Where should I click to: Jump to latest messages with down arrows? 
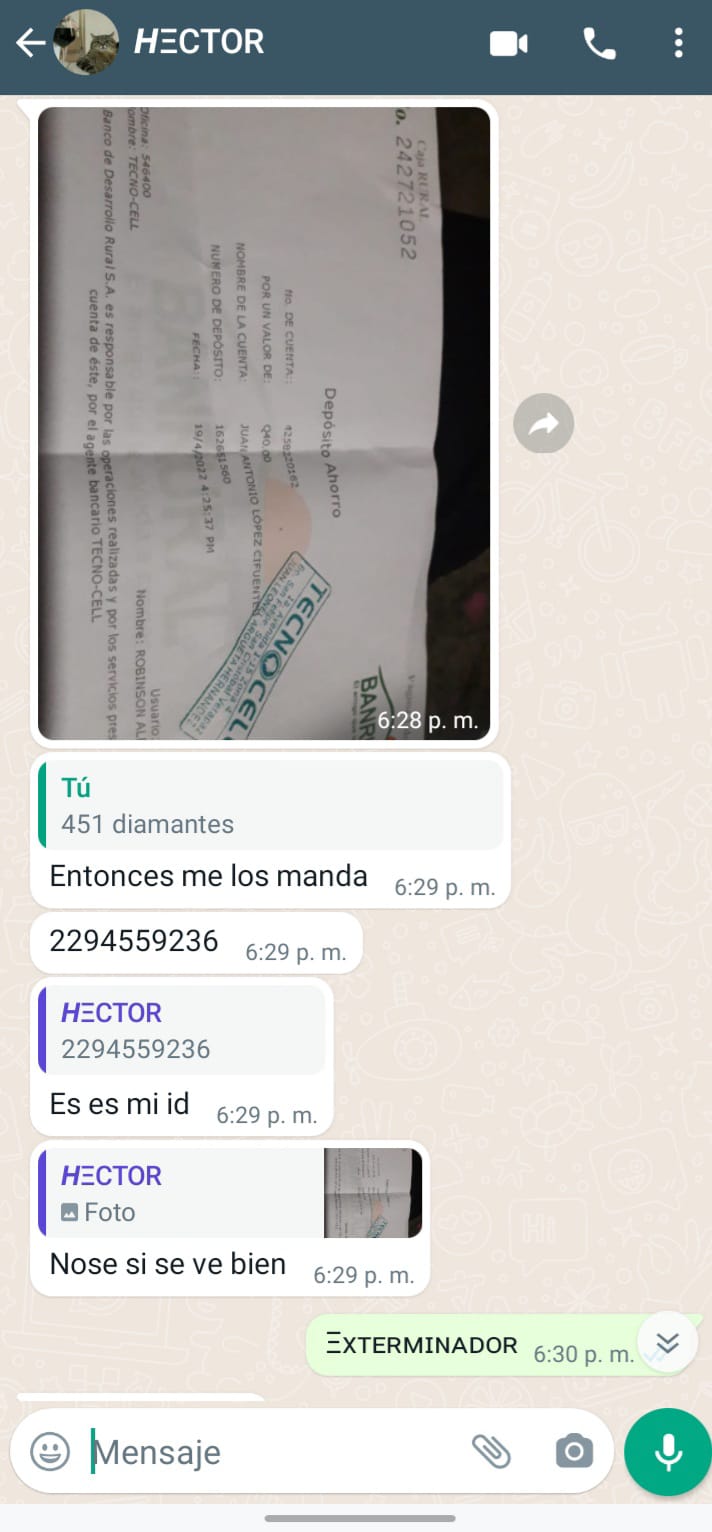(x=667, y=1341)
